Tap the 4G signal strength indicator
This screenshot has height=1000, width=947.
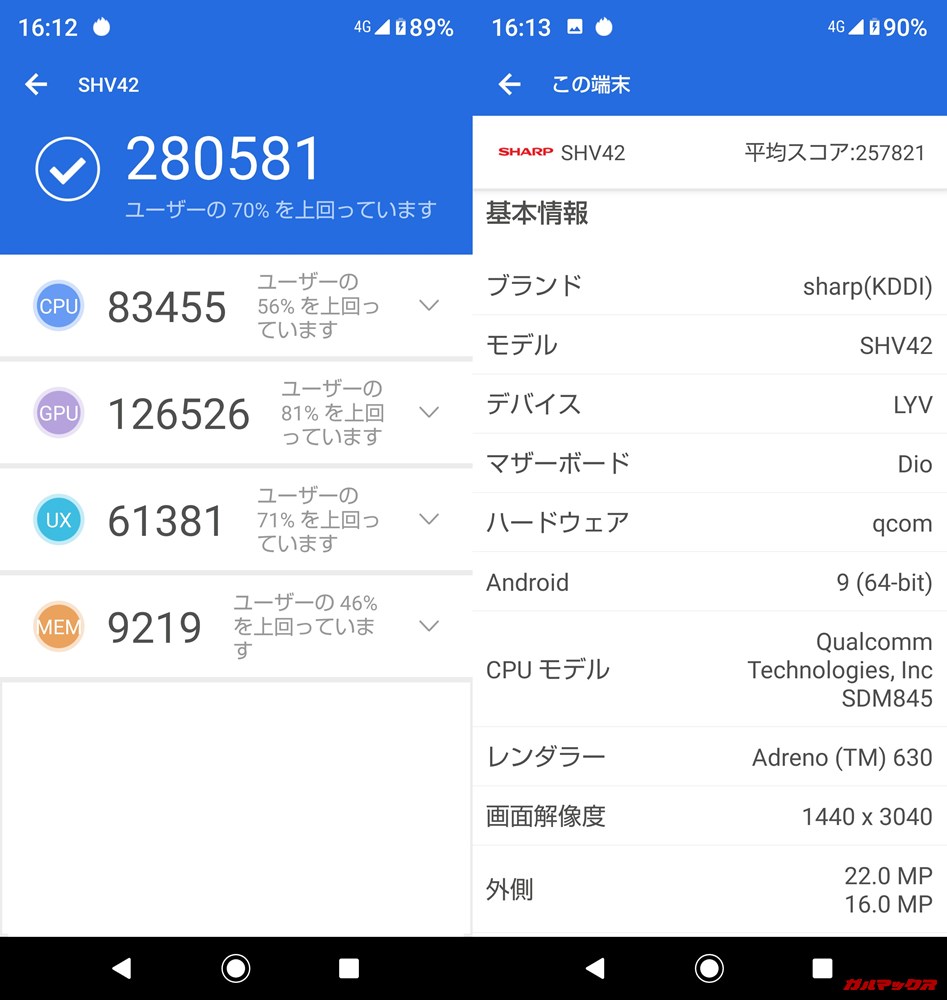coord(376,27)
